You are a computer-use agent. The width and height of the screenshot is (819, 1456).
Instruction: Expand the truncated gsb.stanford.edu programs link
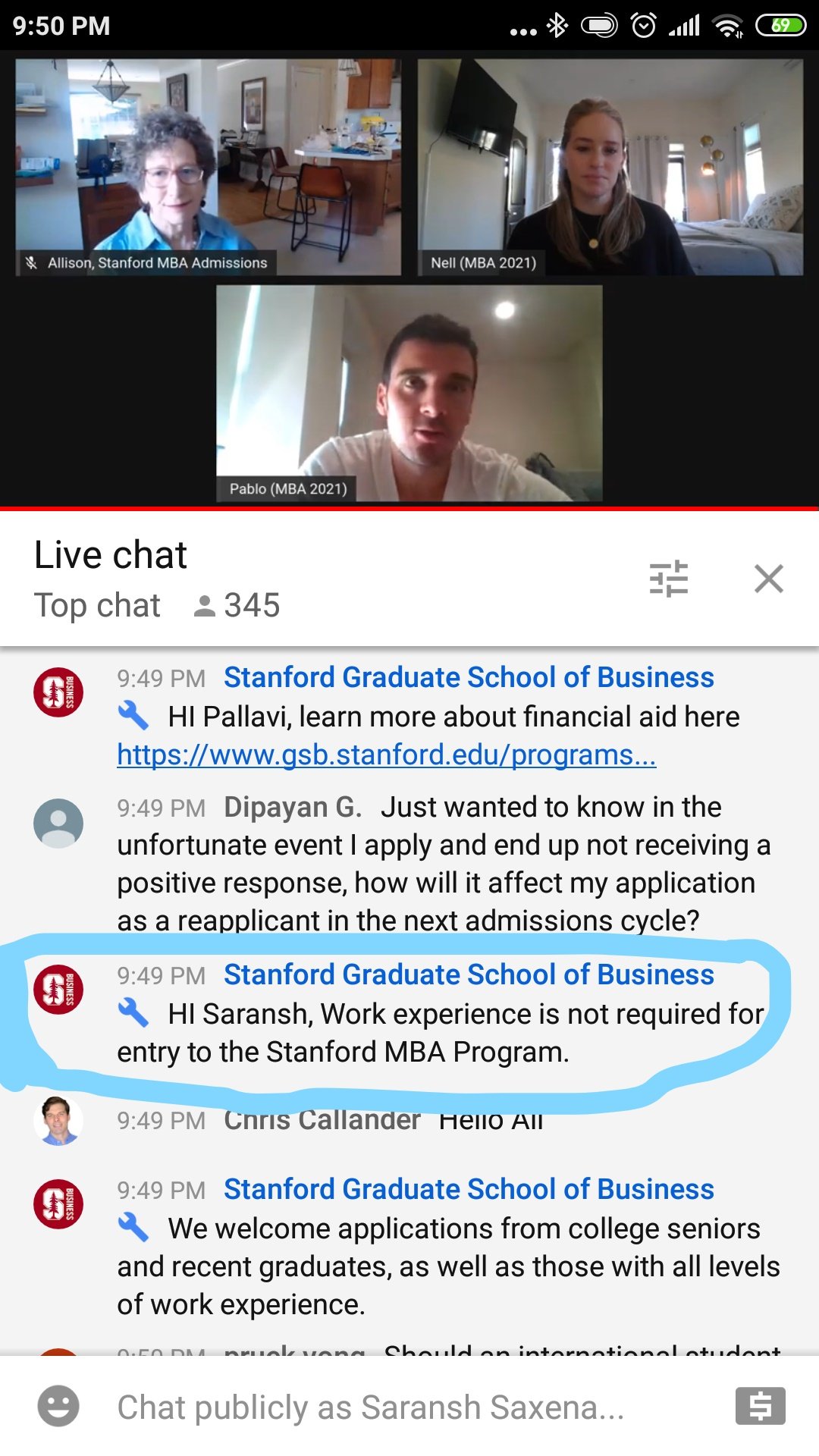click(x=388, y=755)
